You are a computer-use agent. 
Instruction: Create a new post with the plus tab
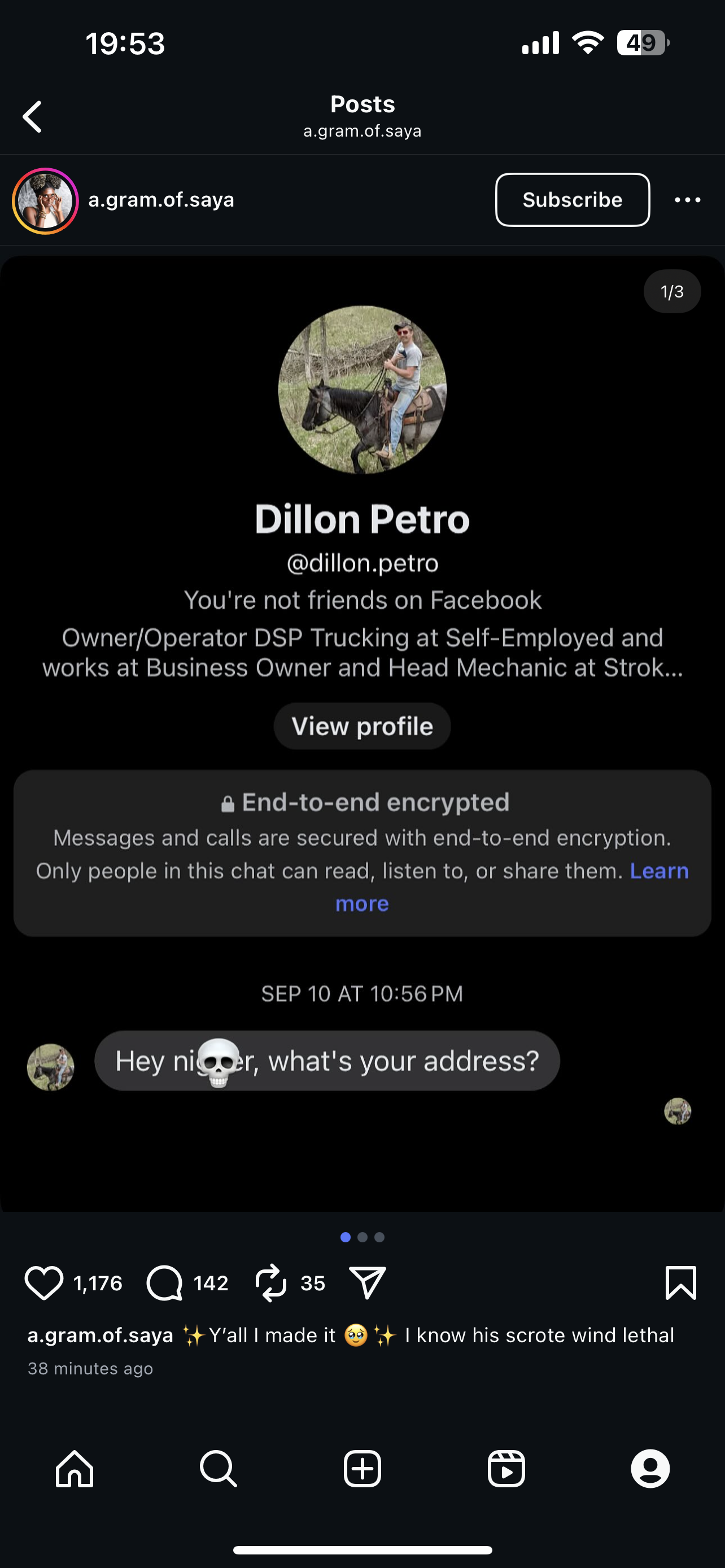(362, 1469)
